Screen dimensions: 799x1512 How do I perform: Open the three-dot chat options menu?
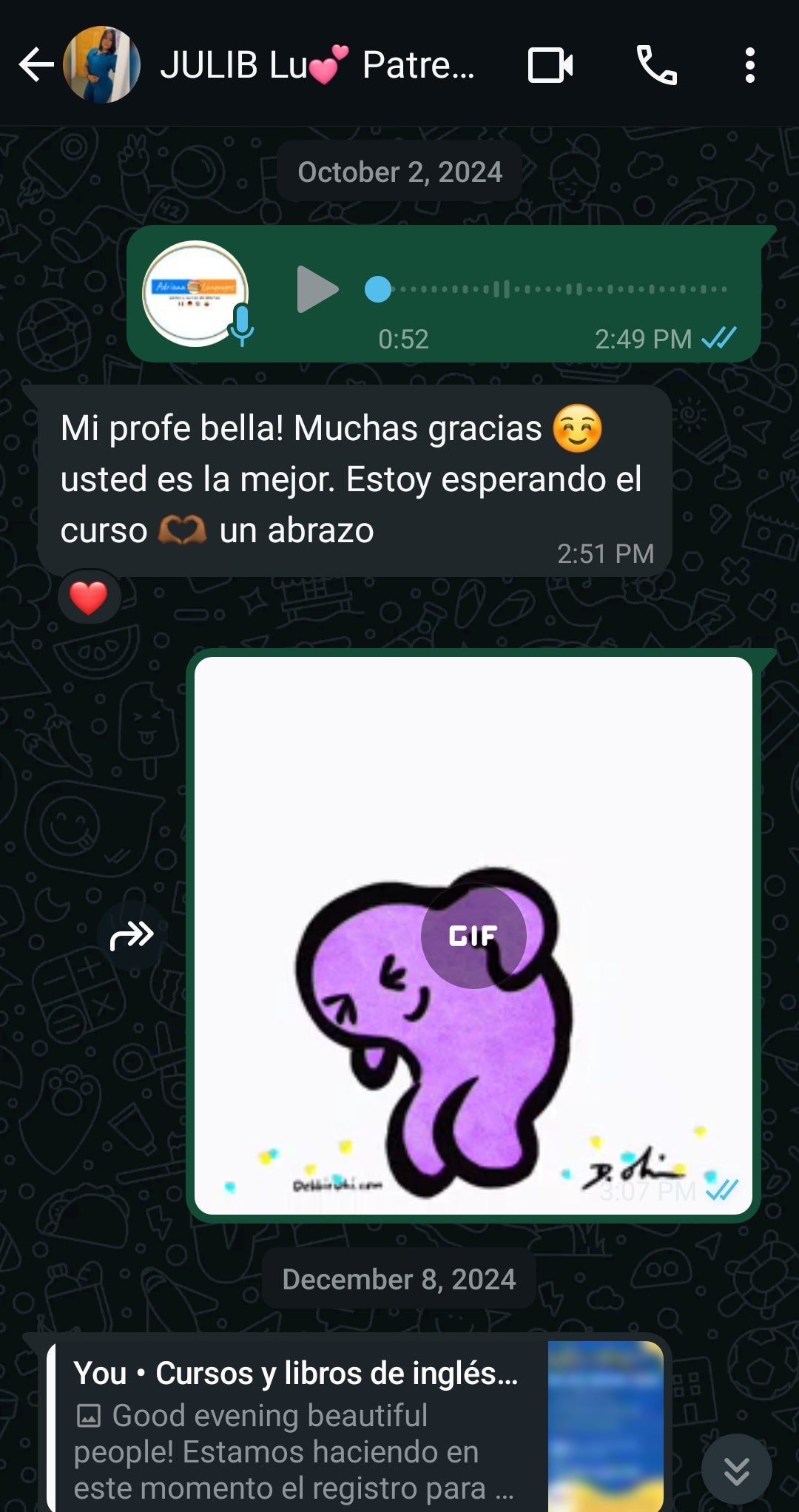pyautogui.click(x=750, y=65)
